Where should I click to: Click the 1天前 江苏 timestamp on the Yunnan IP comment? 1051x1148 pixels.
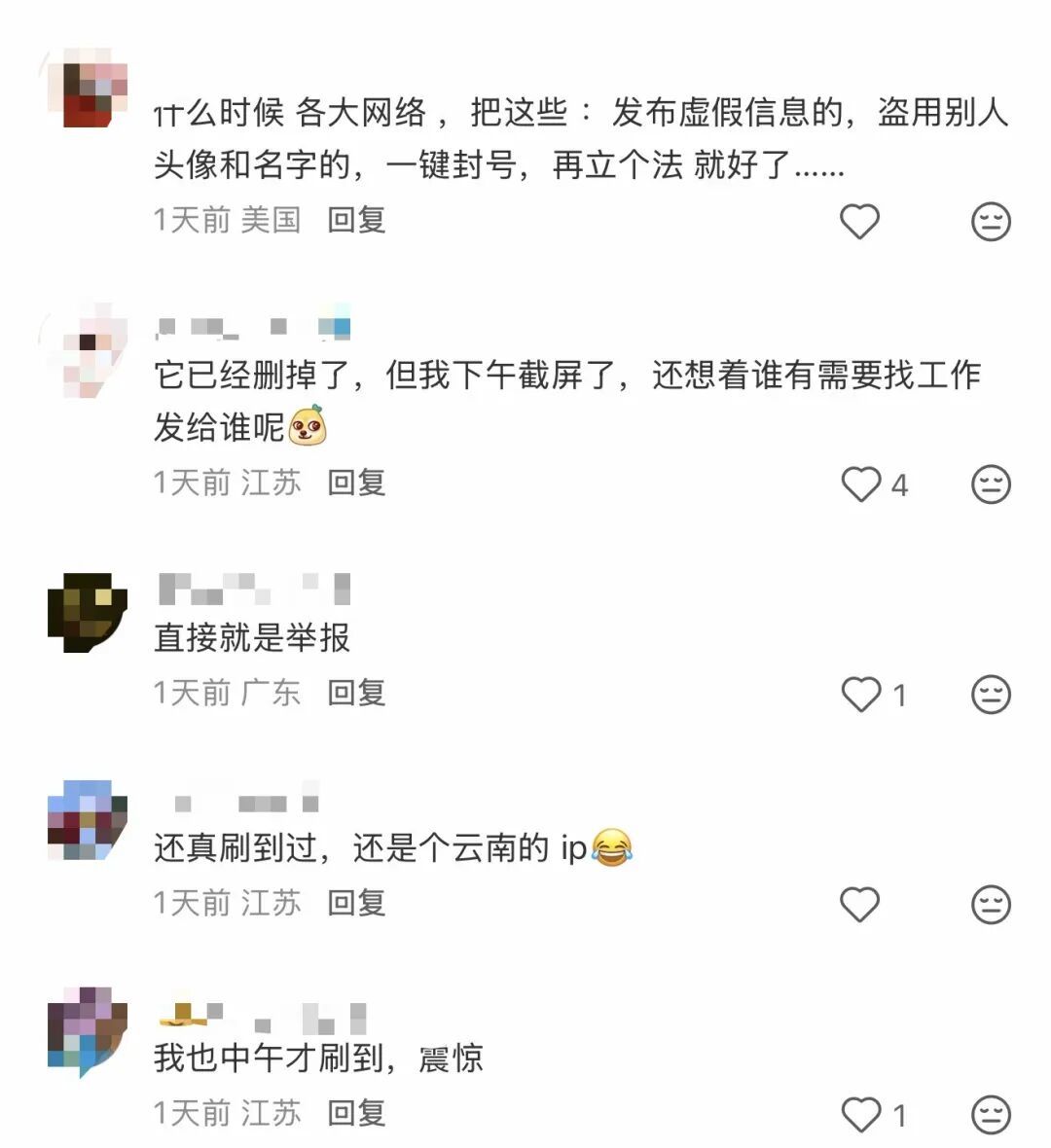226,904
